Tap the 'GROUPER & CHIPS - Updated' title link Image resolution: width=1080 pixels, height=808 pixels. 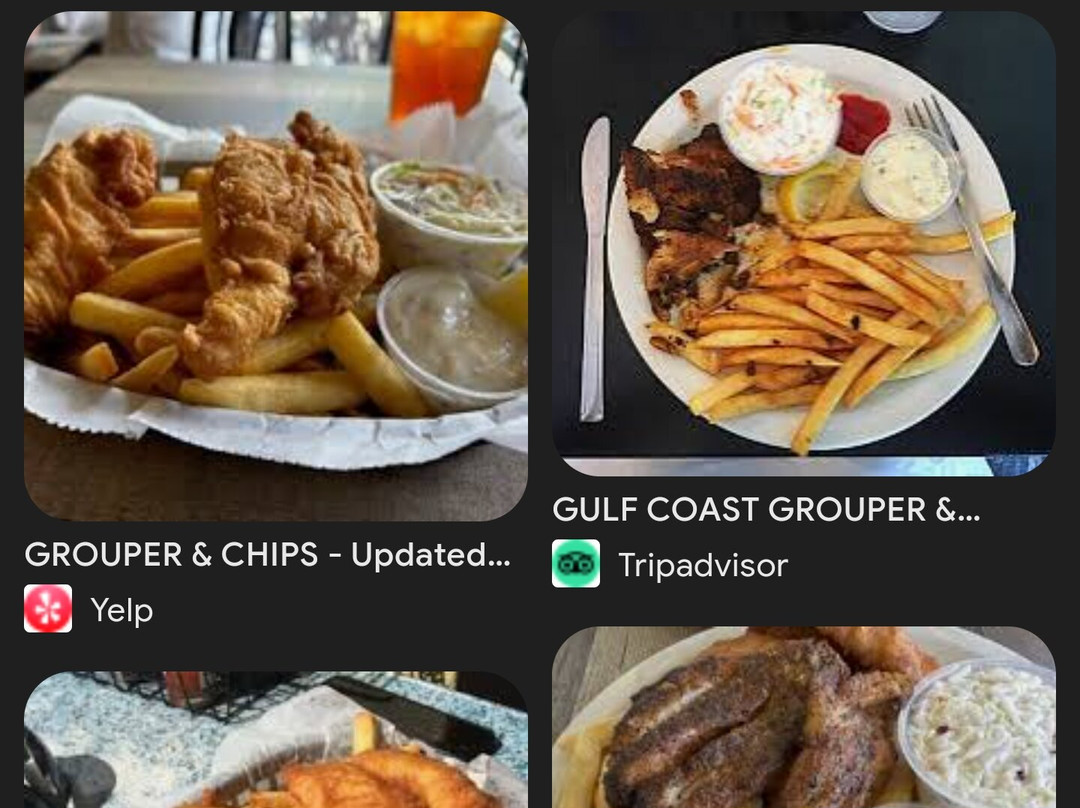(x=267, y=555)
